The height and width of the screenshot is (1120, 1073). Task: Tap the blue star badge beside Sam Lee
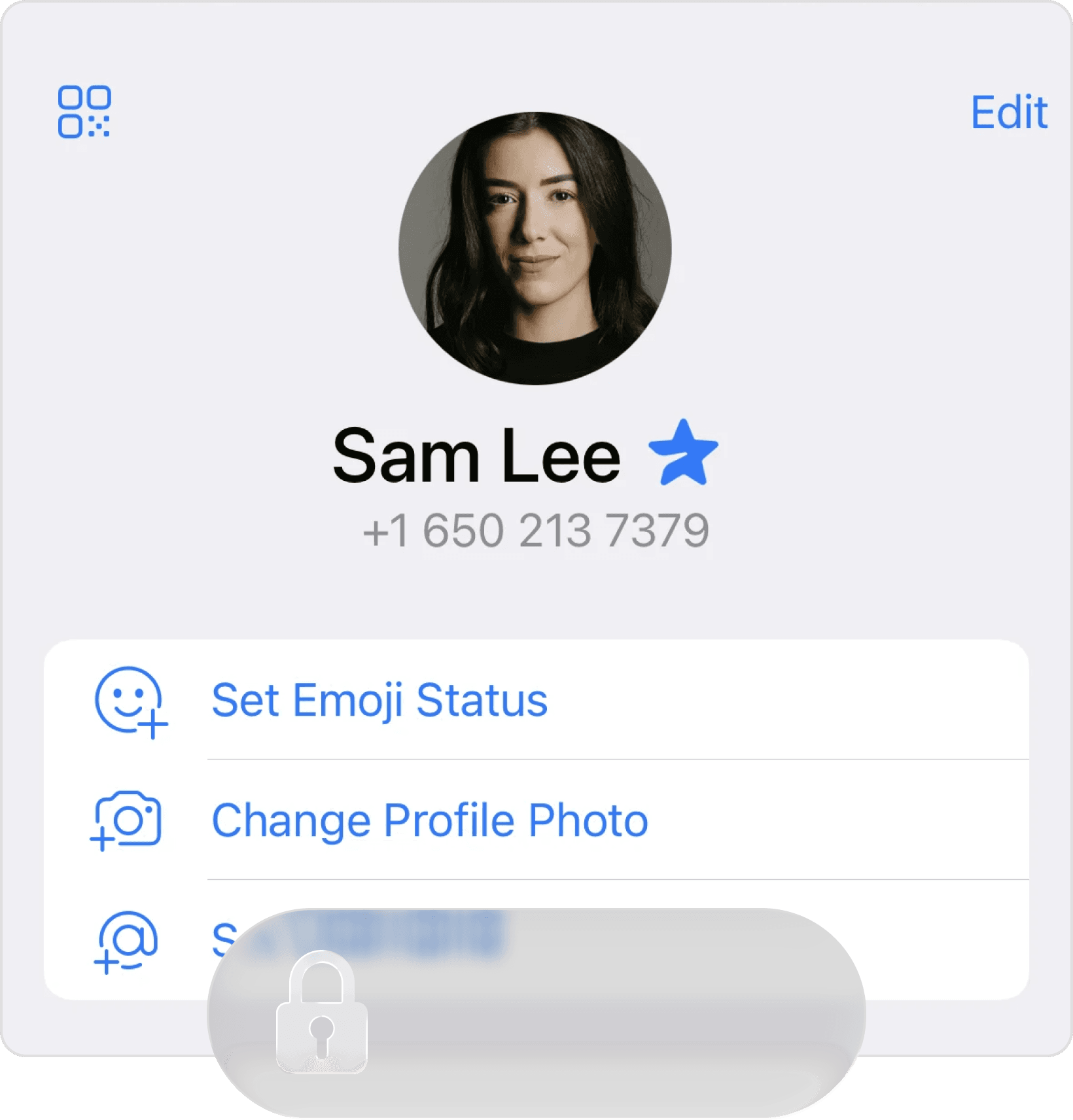click(x=682, y=453)
